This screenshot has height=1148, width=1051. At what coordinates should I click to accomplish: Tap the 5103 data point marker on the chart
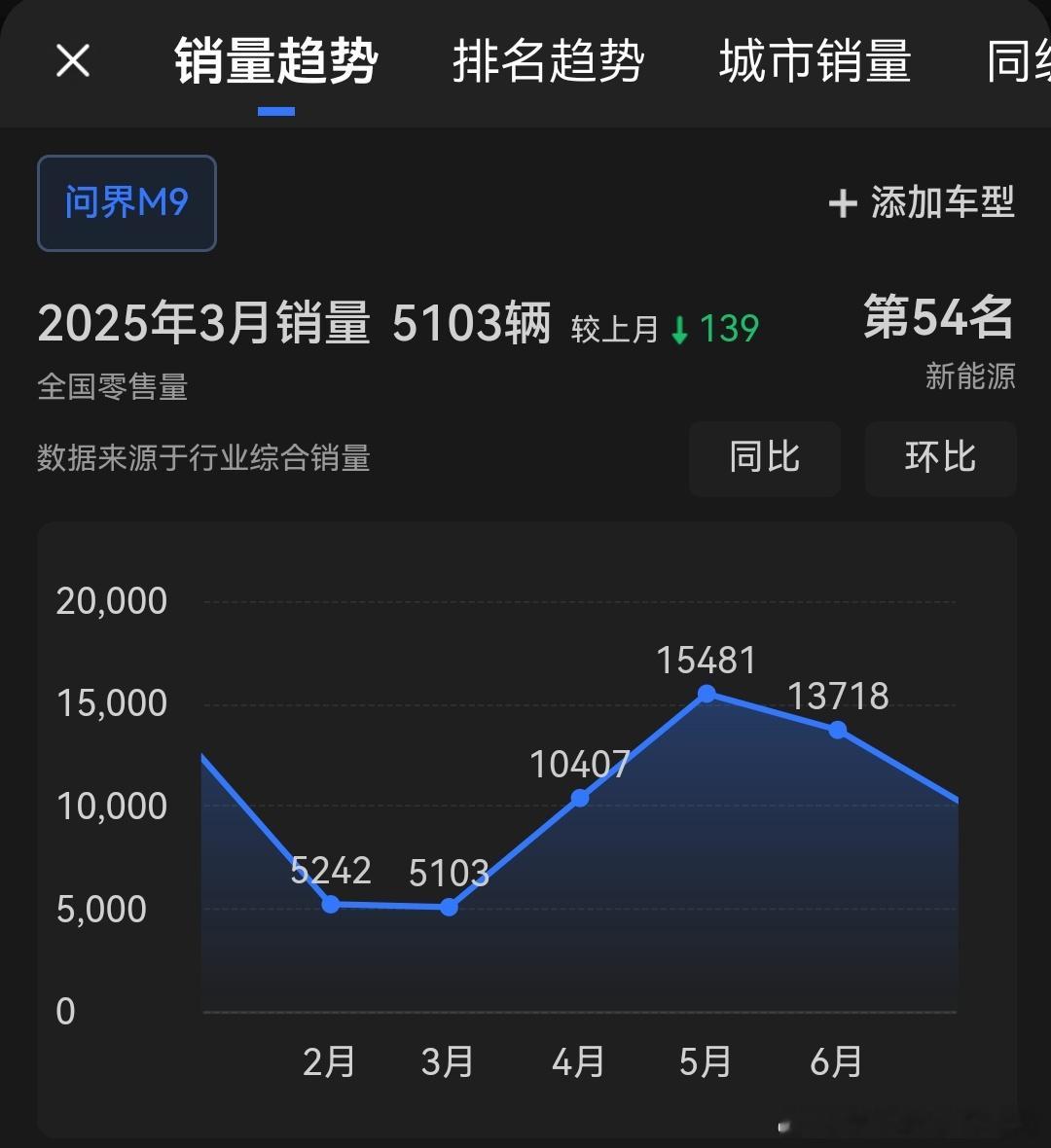tap(448, 907)
